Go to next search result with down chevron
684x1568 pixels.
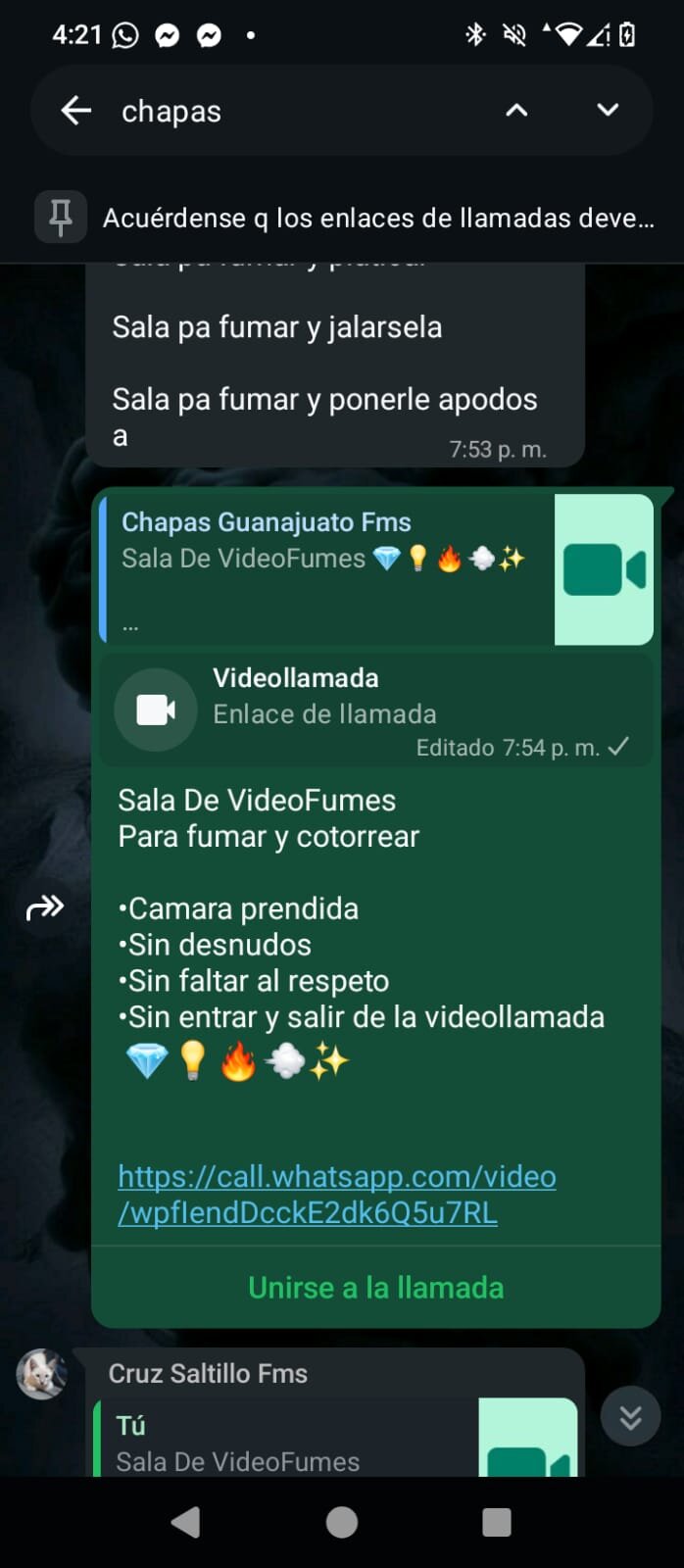click(x=608, y=110)
